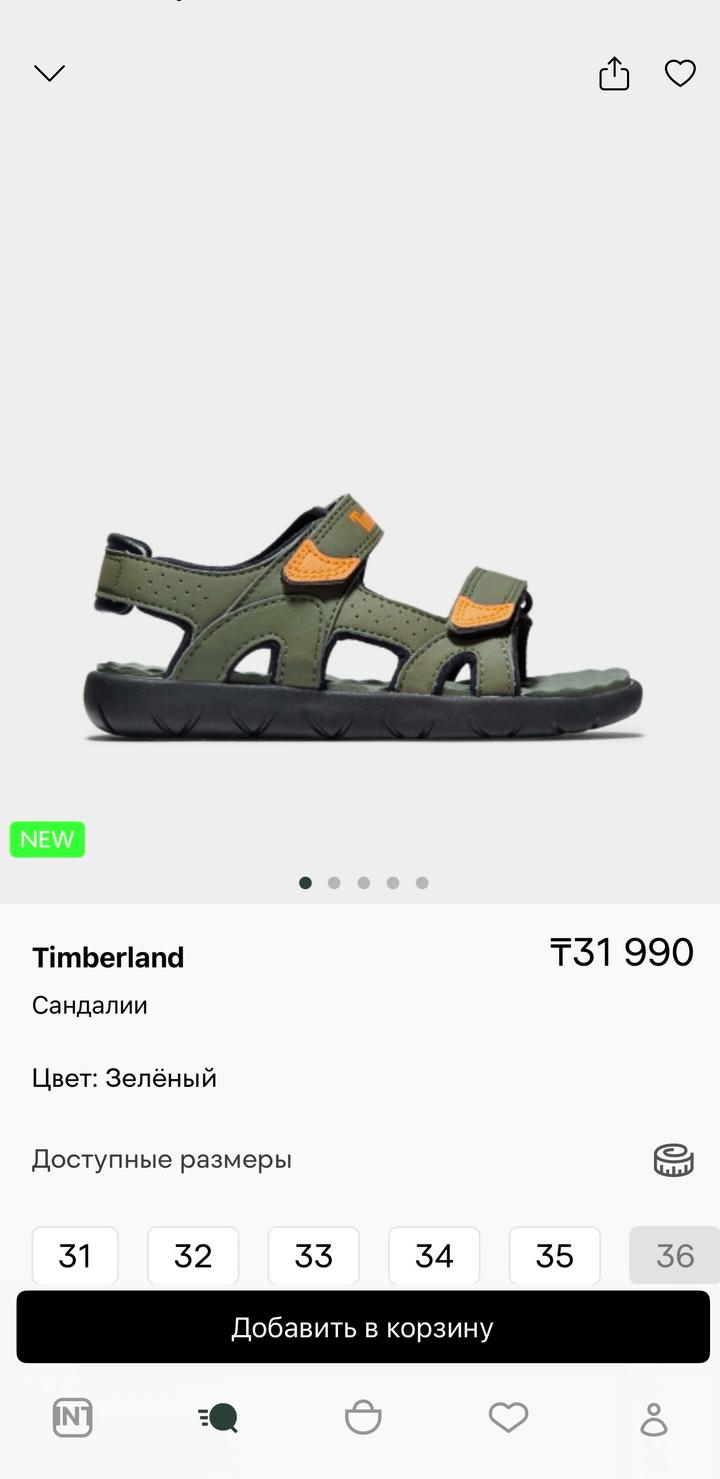This screenshot has width=720, height=1479.
Task: Tap Добавить в корзину button
Action: pyautogui.click(x=362, y=1327)
